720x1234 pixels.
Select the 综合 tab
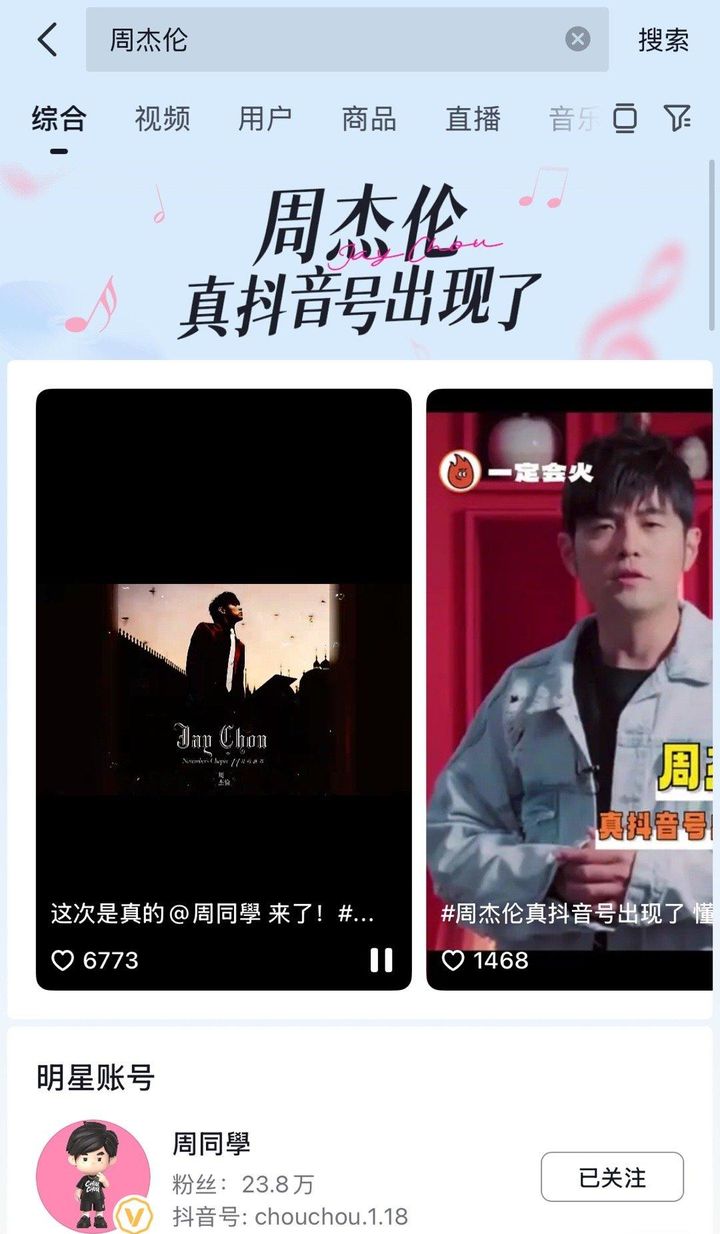click(59, 119)
